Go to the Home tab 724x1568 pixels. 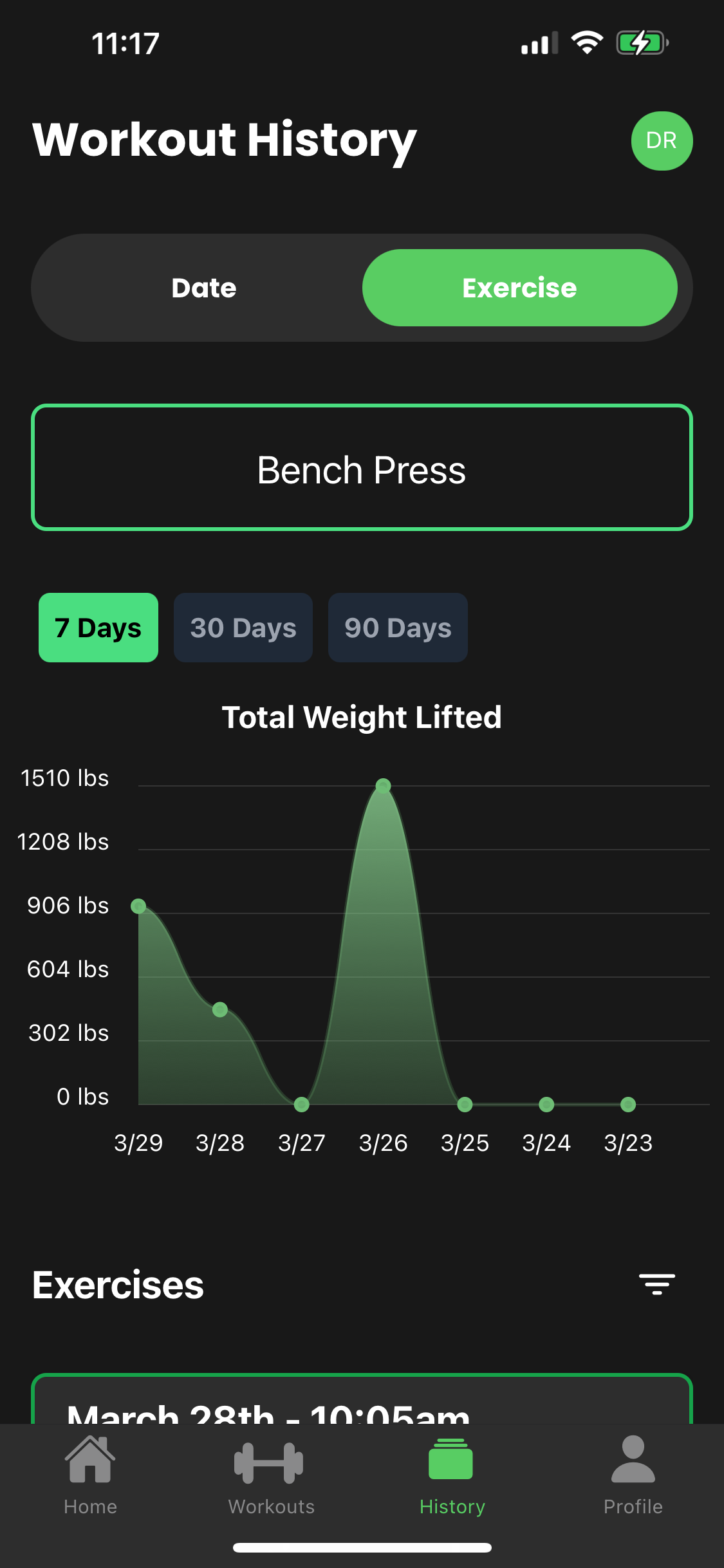click(x=90, y=1475)
